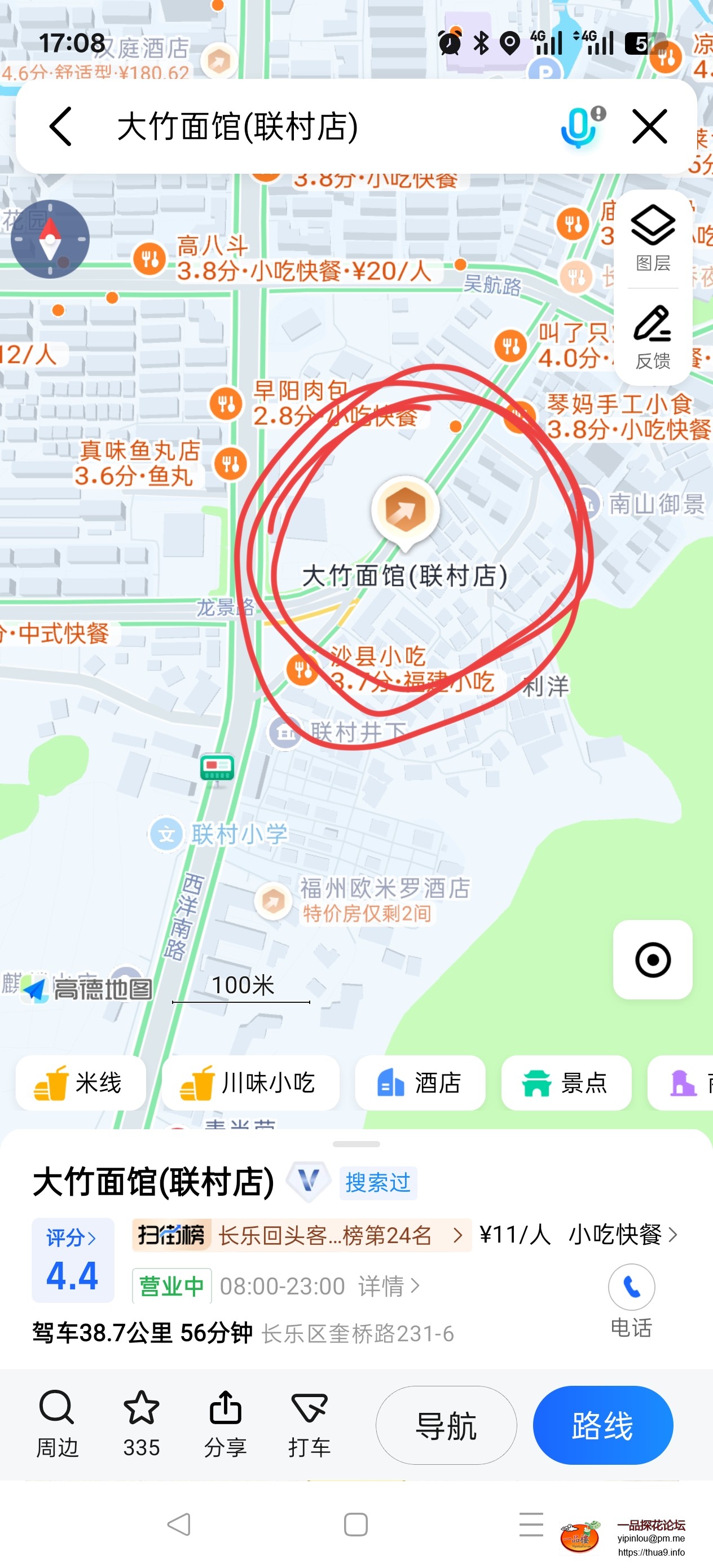The height and width of the screenshot is (1568, 713).
Task: Open the 评分 4.4 rating details
Action: 72,1259
